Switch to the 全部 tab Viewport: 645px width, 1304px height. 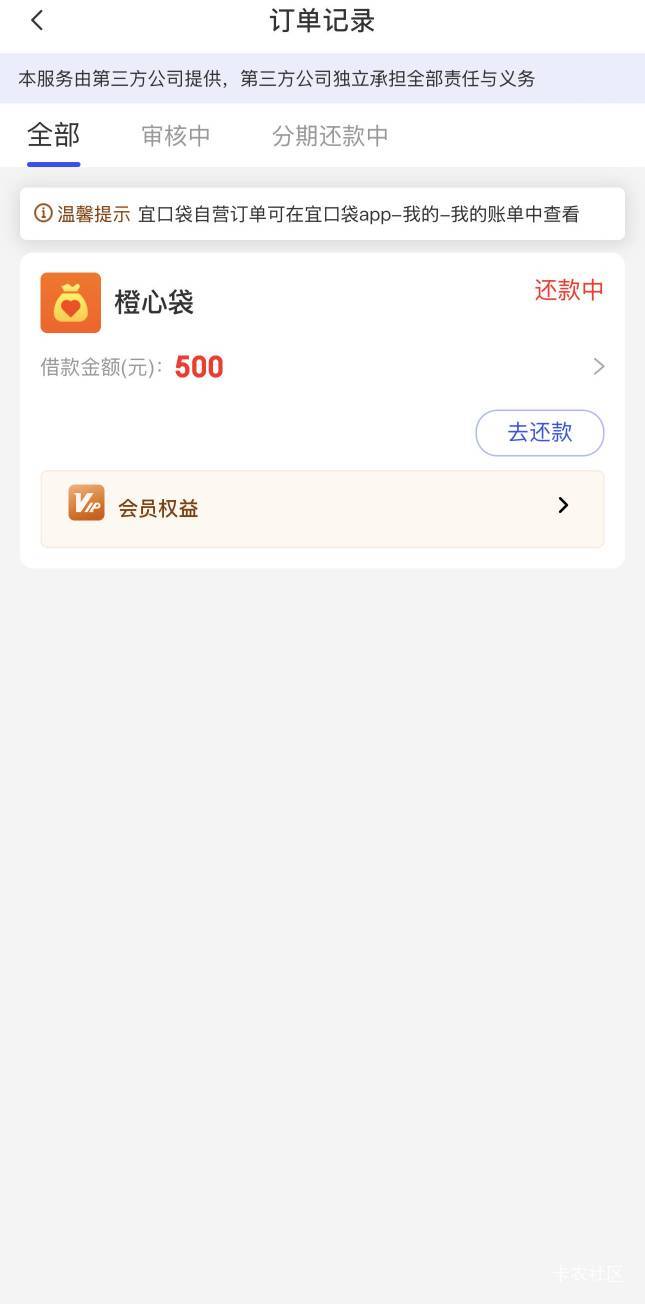[53, 136]
